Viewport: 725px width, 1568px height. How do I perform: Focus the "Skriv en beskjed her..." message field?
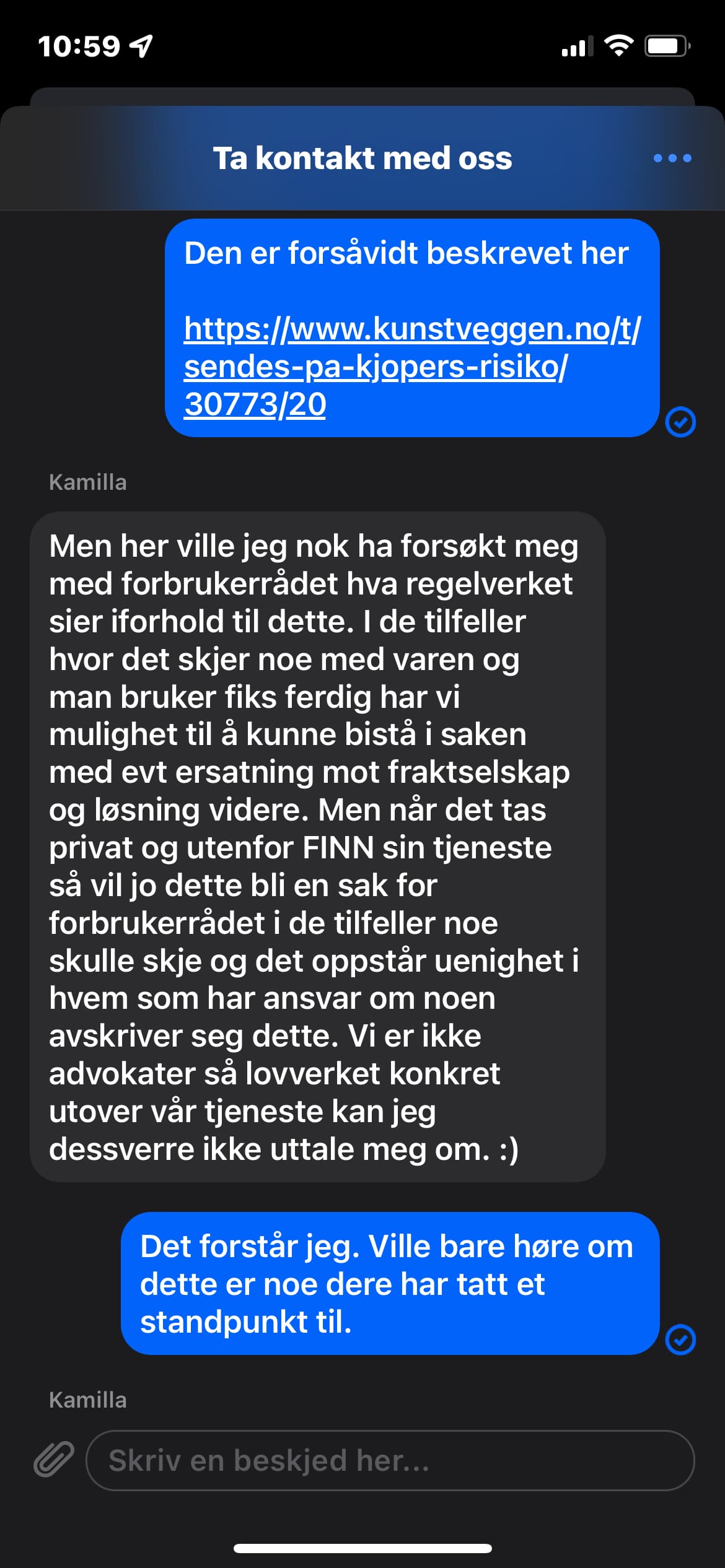(390, 1460)
